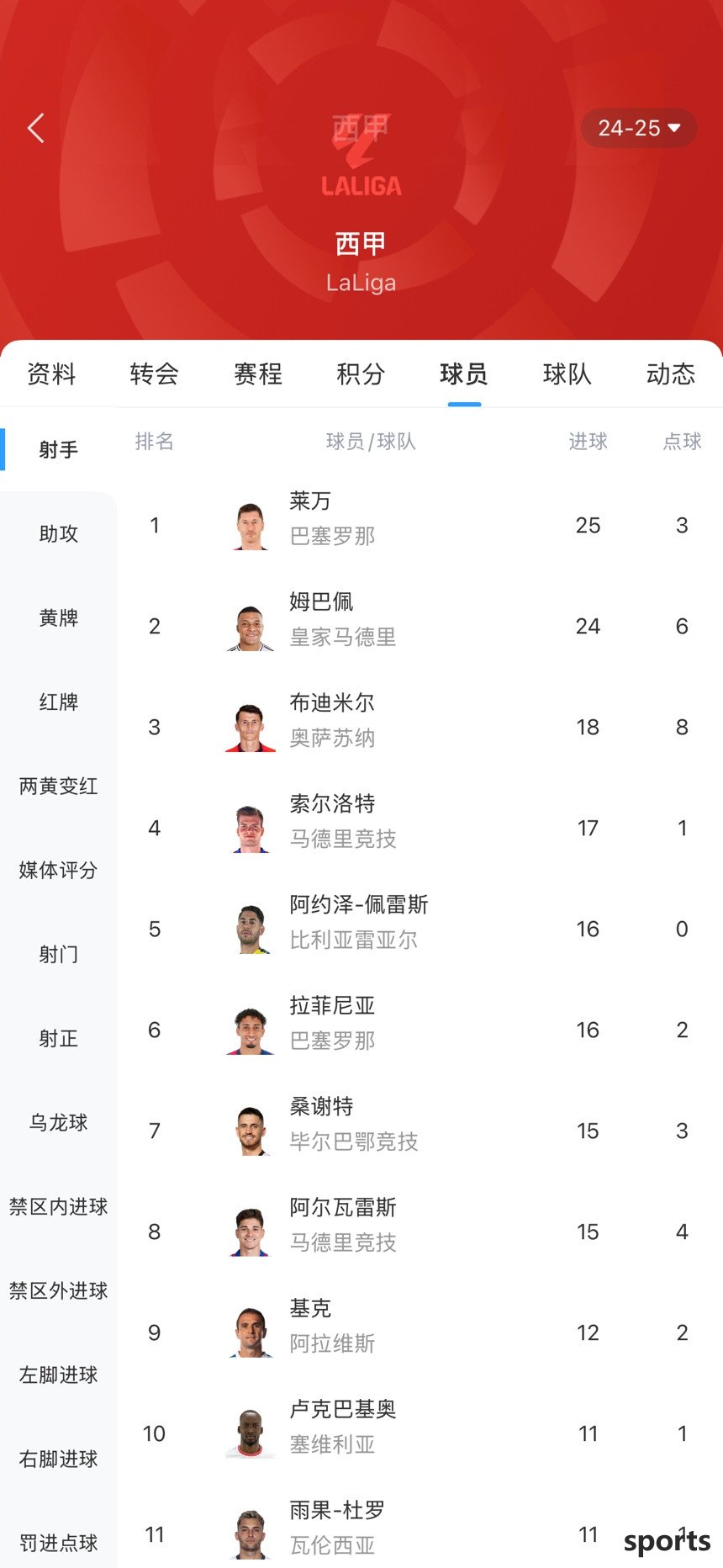Image resolution: width=723 pixels, height=1568 pixels.
Task: Open player 卢克巴基奥 from 塞维利亚
Action: pos(420,1433)
